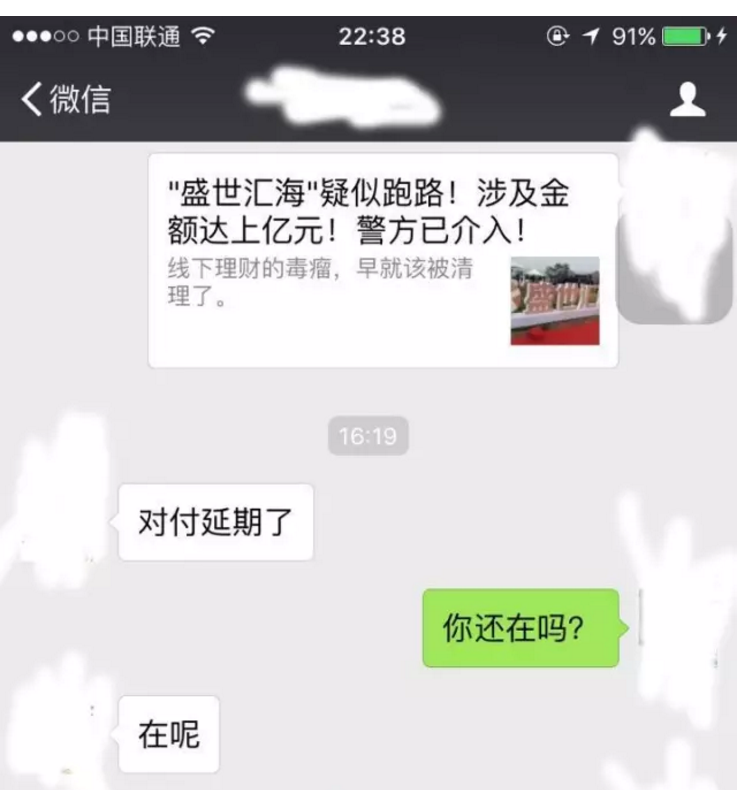Open the shared 盛世汇海 article card
Screen dimensions: 737x790
pos(383,260)
